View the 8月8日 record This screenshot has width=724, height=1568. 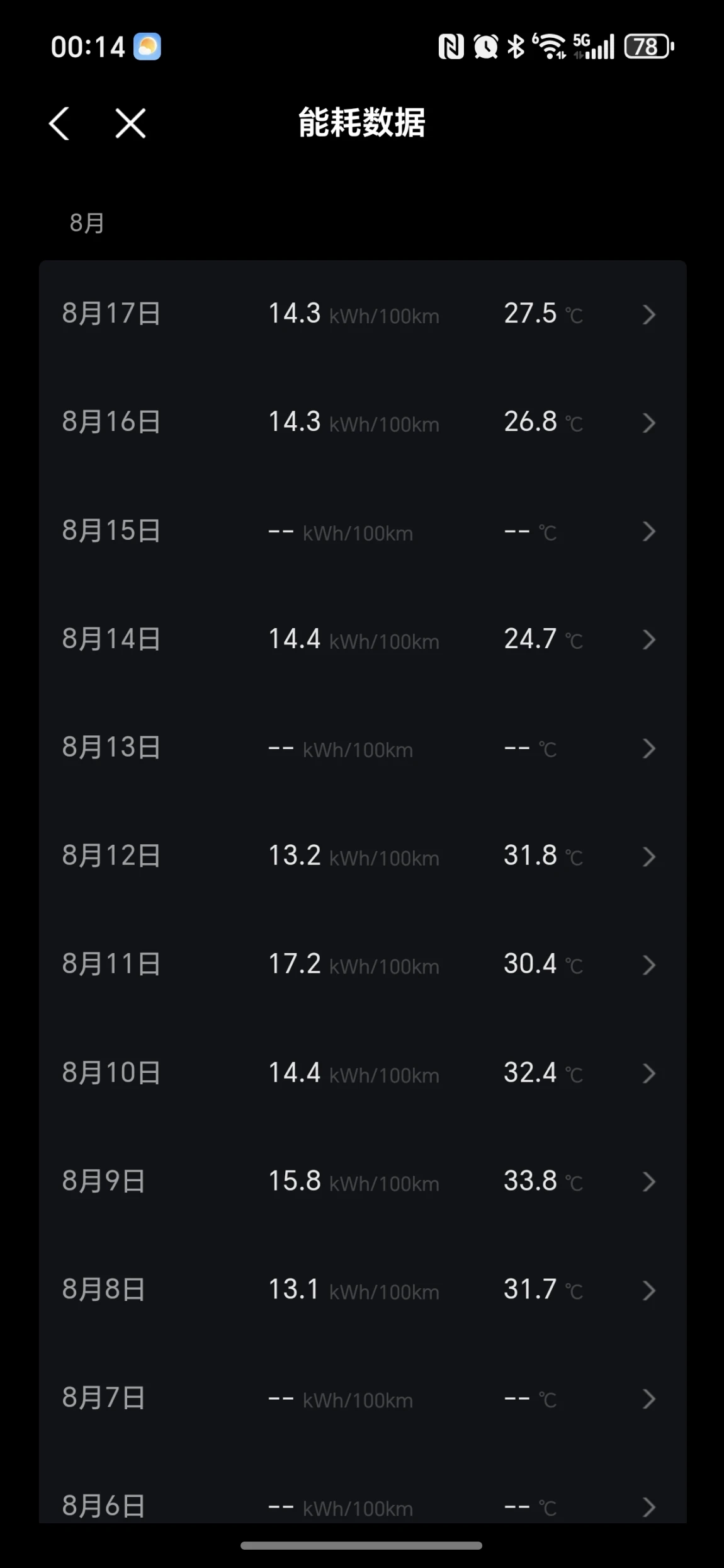tap(363, 1289)
